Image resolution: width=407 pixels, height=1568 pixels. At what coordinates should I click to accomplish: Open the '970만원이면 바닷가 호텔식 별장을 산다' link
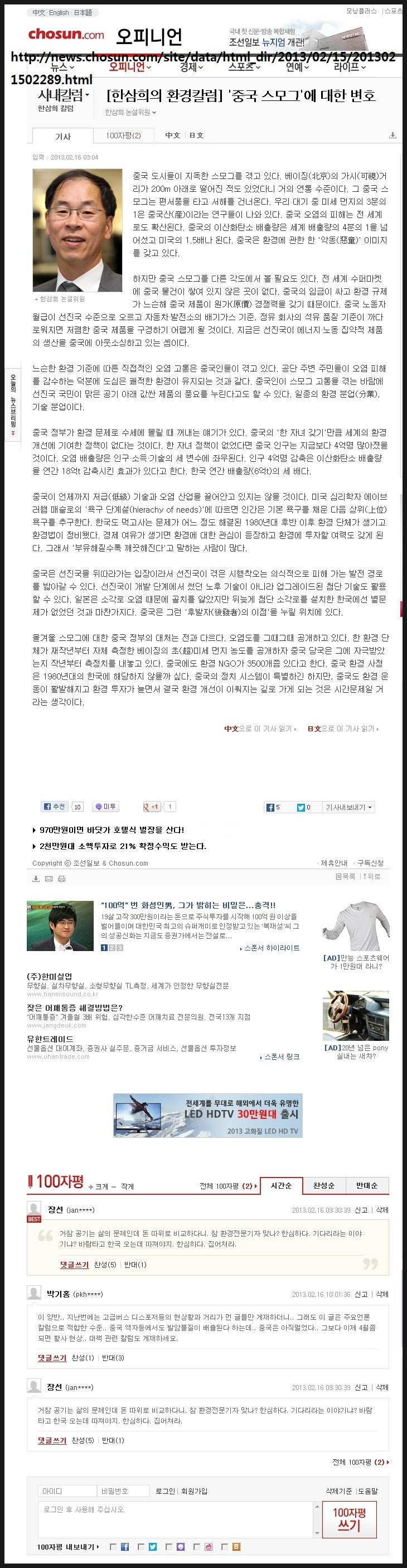coord(112,829)
